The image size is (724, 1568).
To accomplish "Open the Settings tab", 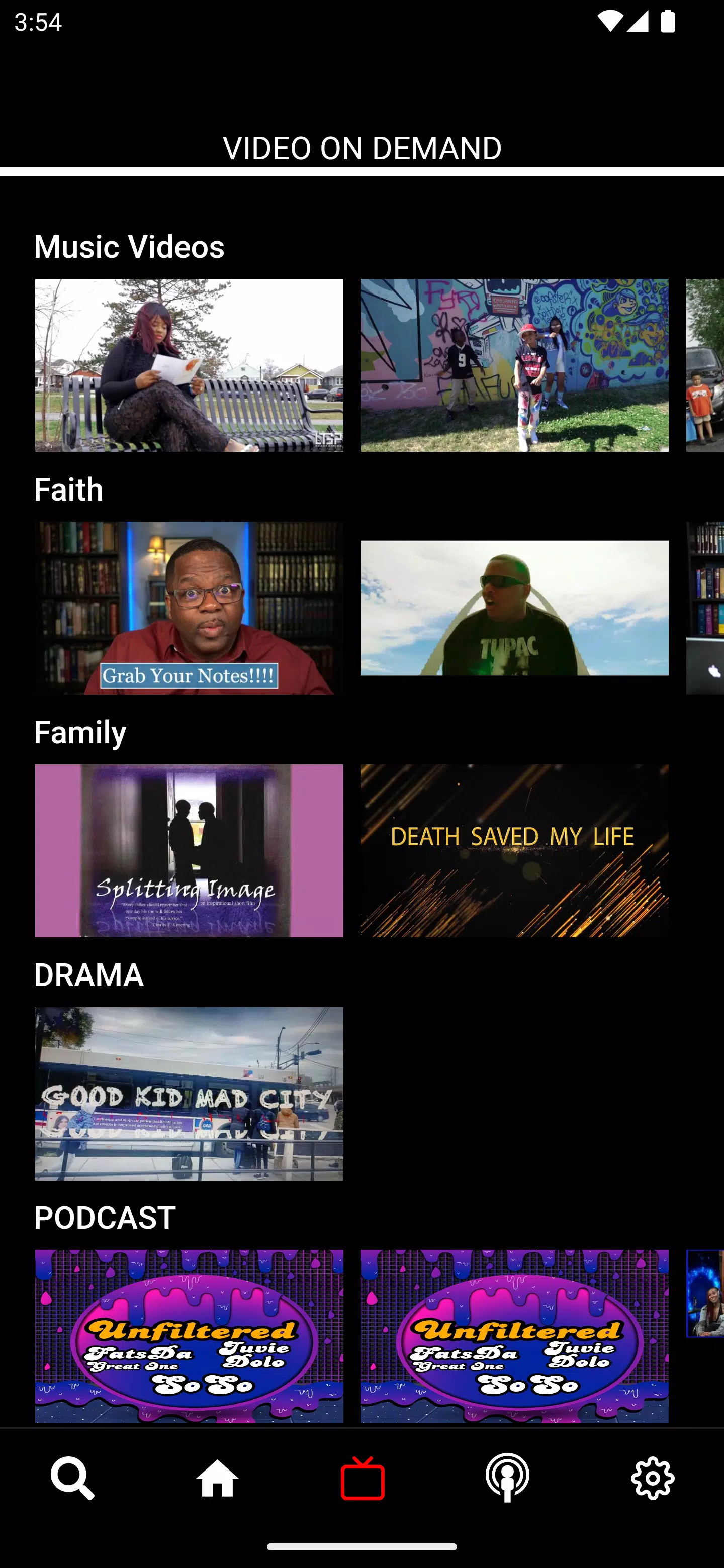I will [652, 1478].
